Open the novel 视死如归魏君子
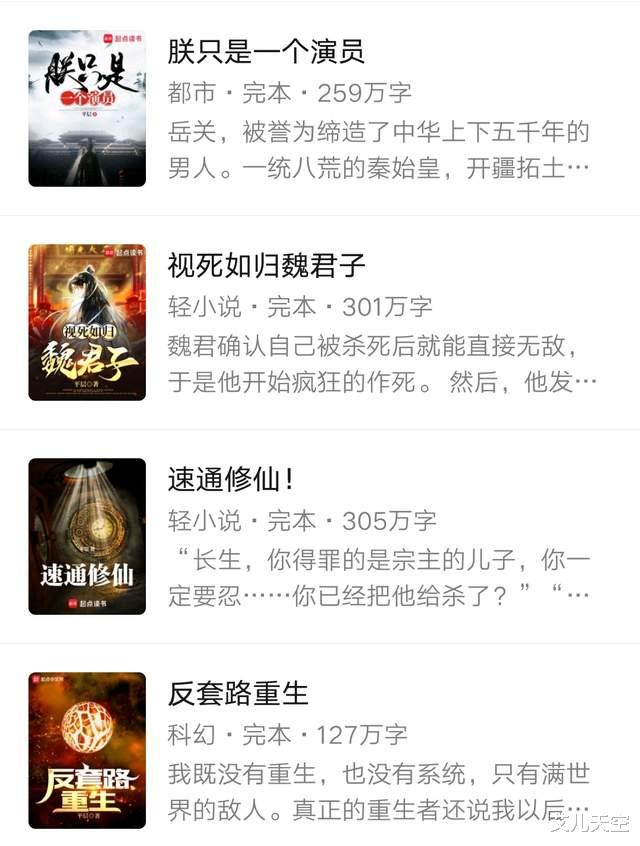 (x=267, y=265)
